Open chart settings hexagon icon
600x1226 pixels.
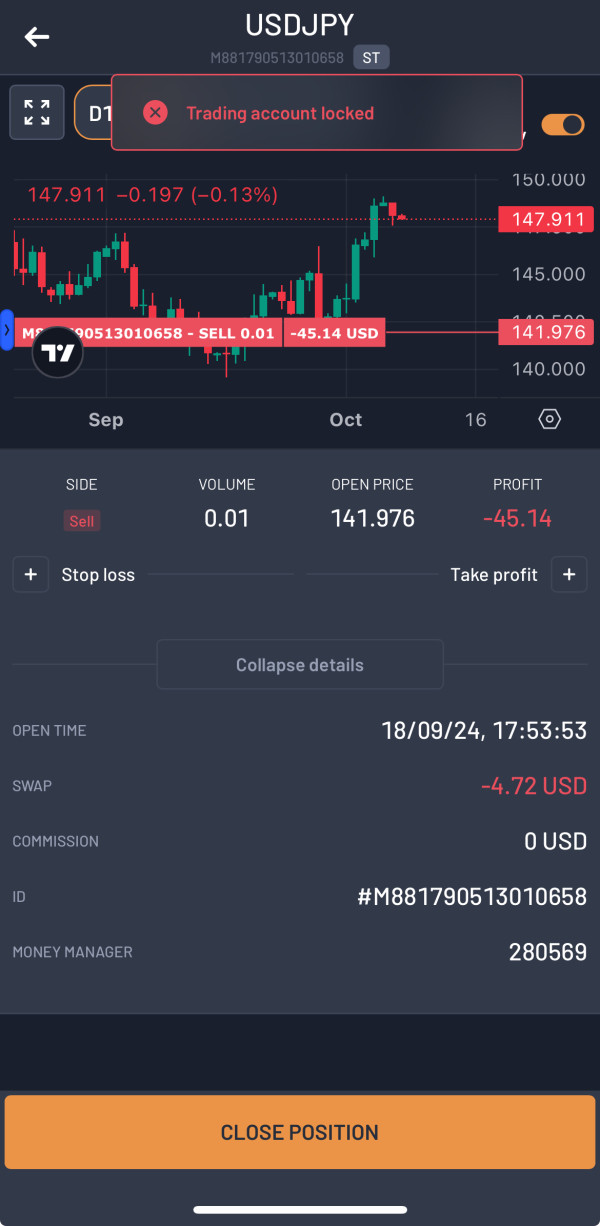point(549,419)
